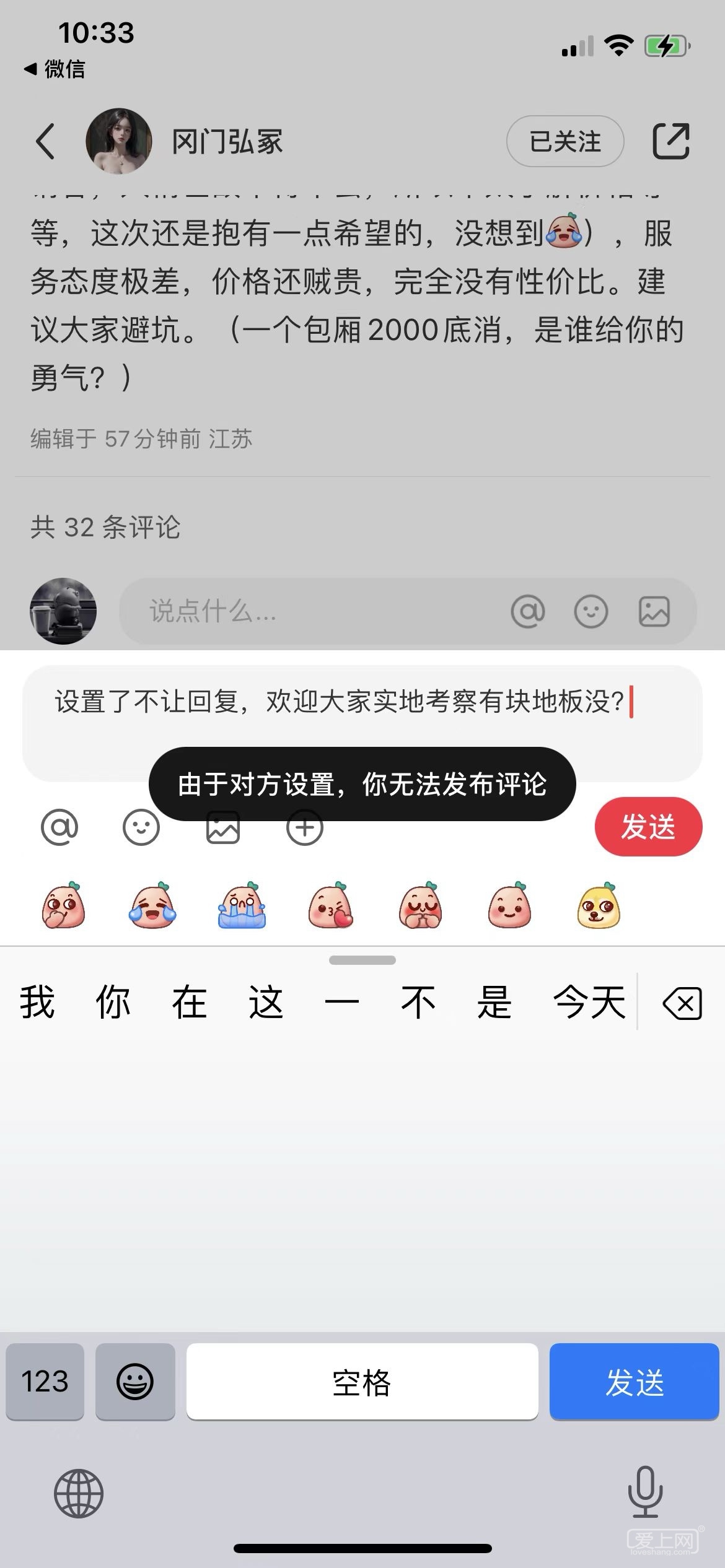Screen dimensions: 725x1568
Task: Start voice dictation with the microphone
Action: [x=645, y=1492]
